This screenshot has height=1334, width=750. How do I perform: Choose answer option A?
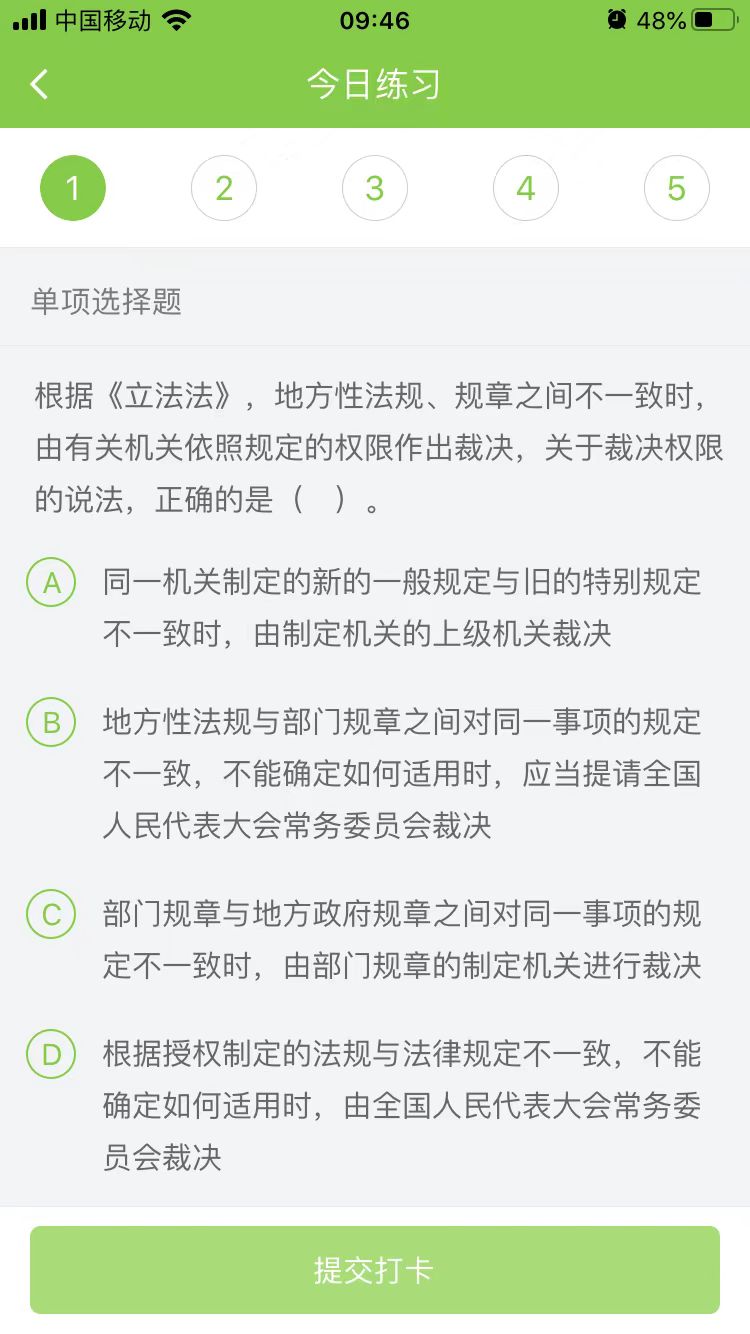(52, 583)
